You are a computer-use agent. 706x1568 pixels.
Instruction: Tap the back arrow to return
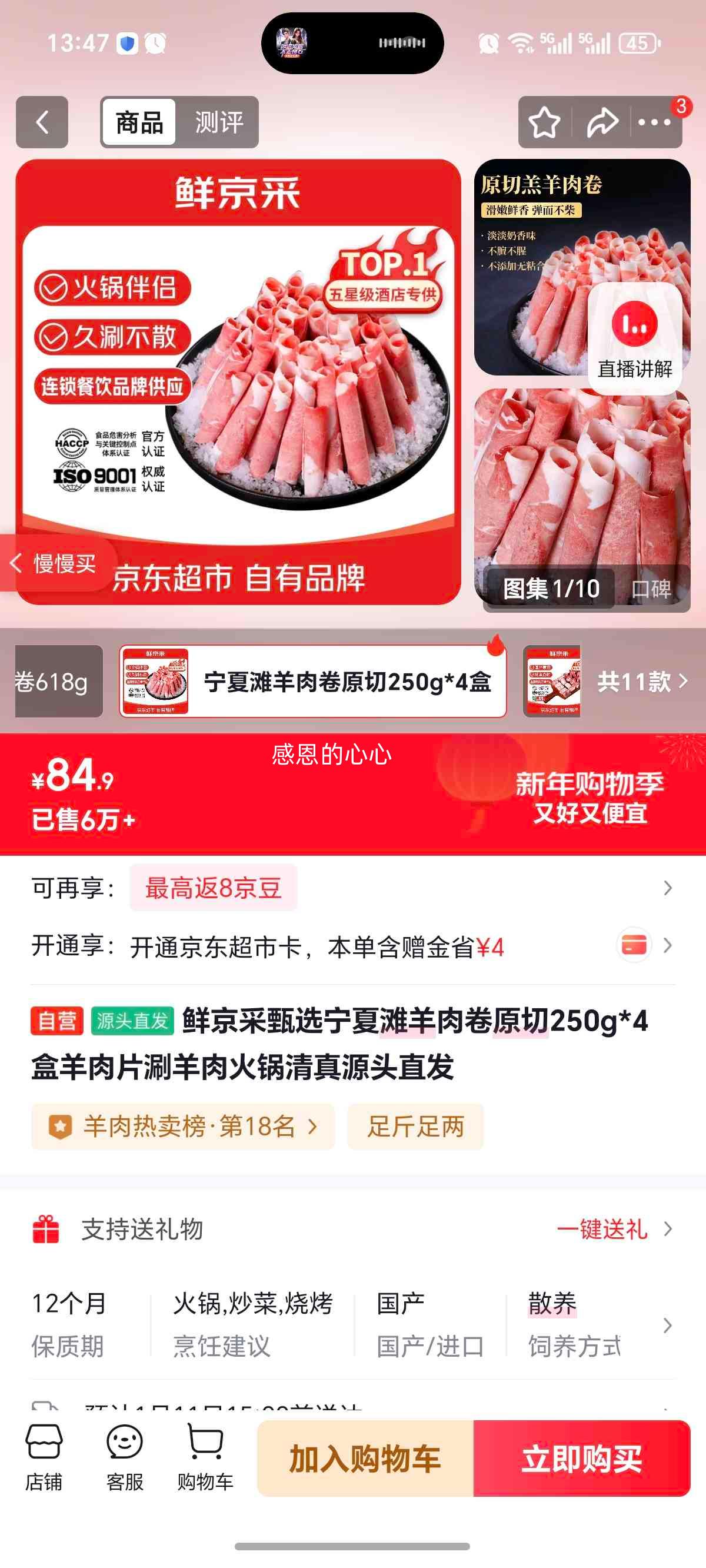(x=41, y=122)
